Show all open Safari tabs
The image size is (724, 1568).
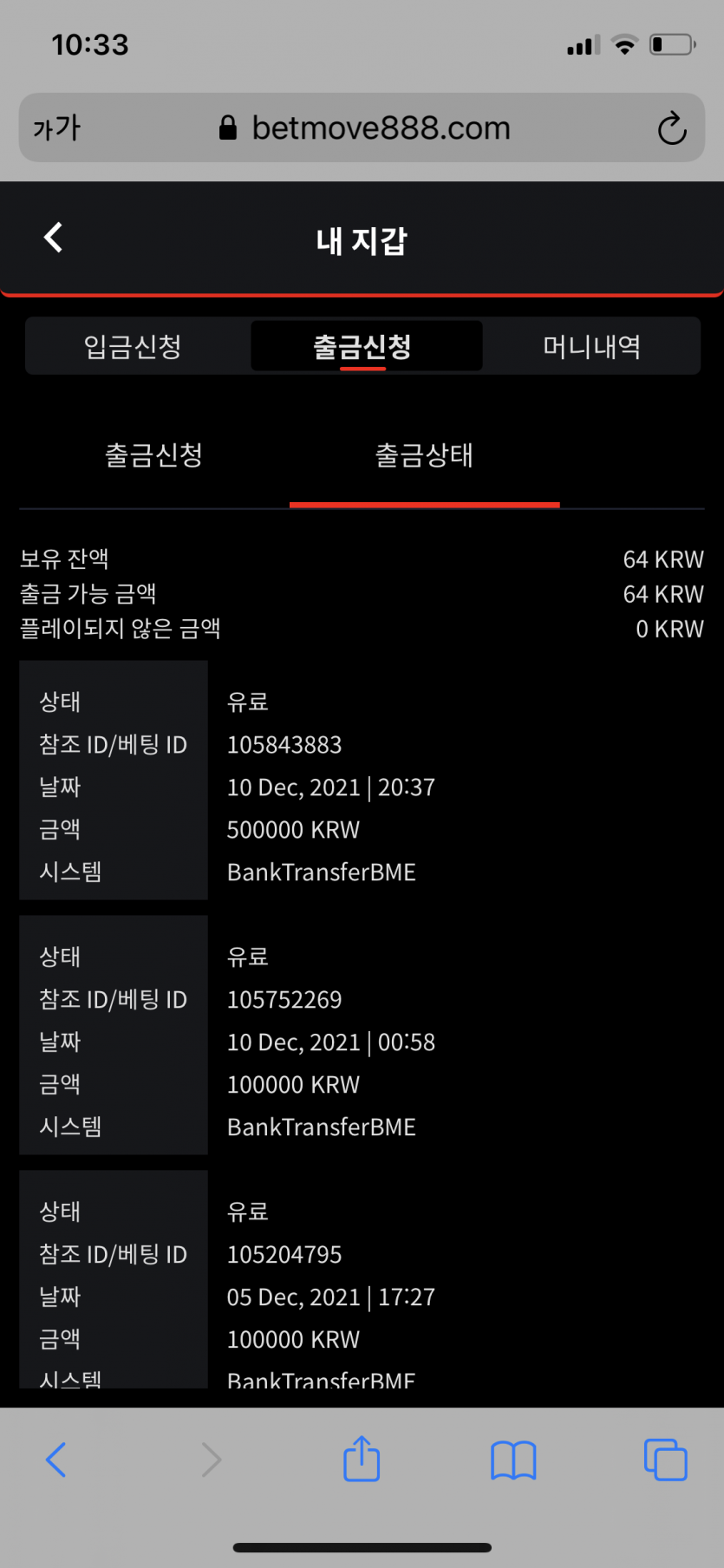point(666,1460)
